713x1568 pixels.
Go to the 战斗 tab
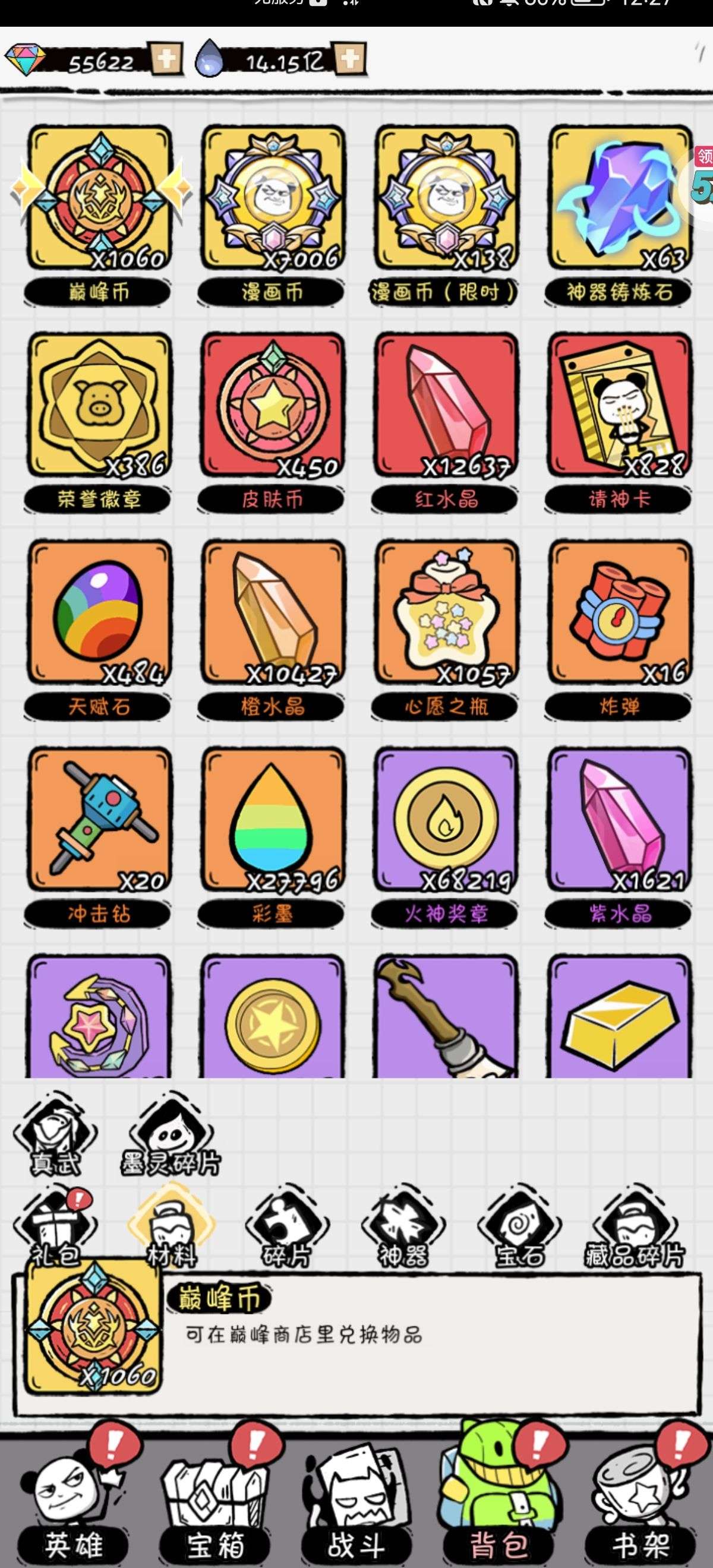pyautogui.click(x=356, y=1503)
